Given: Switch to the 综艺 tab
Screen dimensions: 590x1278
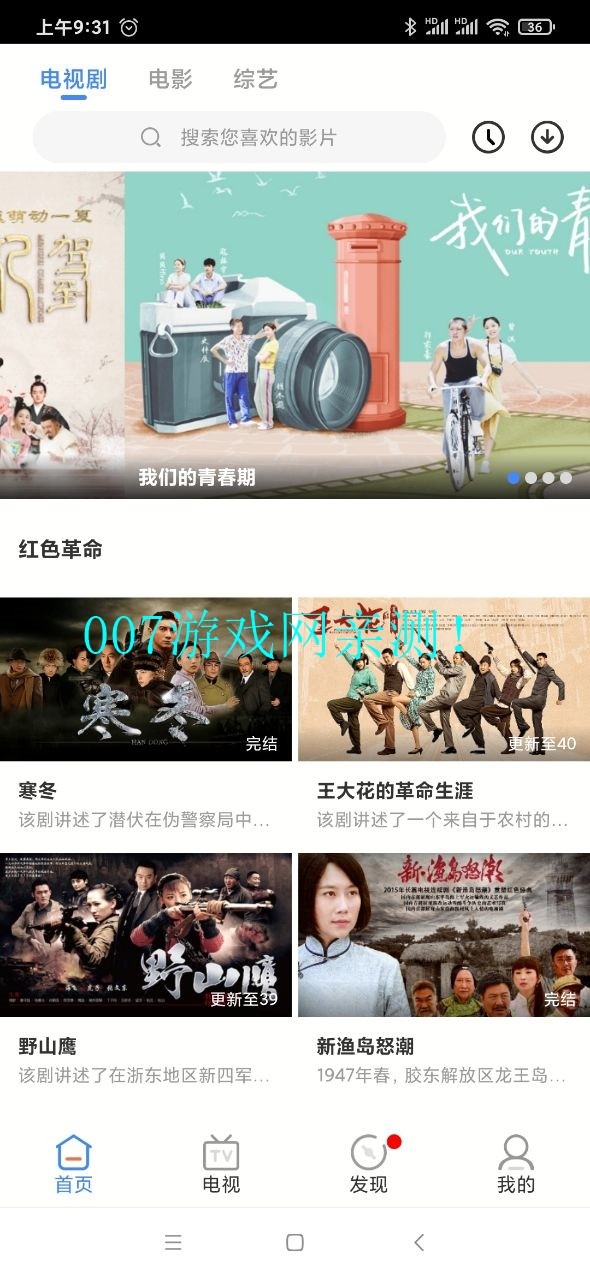Looking at the screenshot, I should pos(255,79).
